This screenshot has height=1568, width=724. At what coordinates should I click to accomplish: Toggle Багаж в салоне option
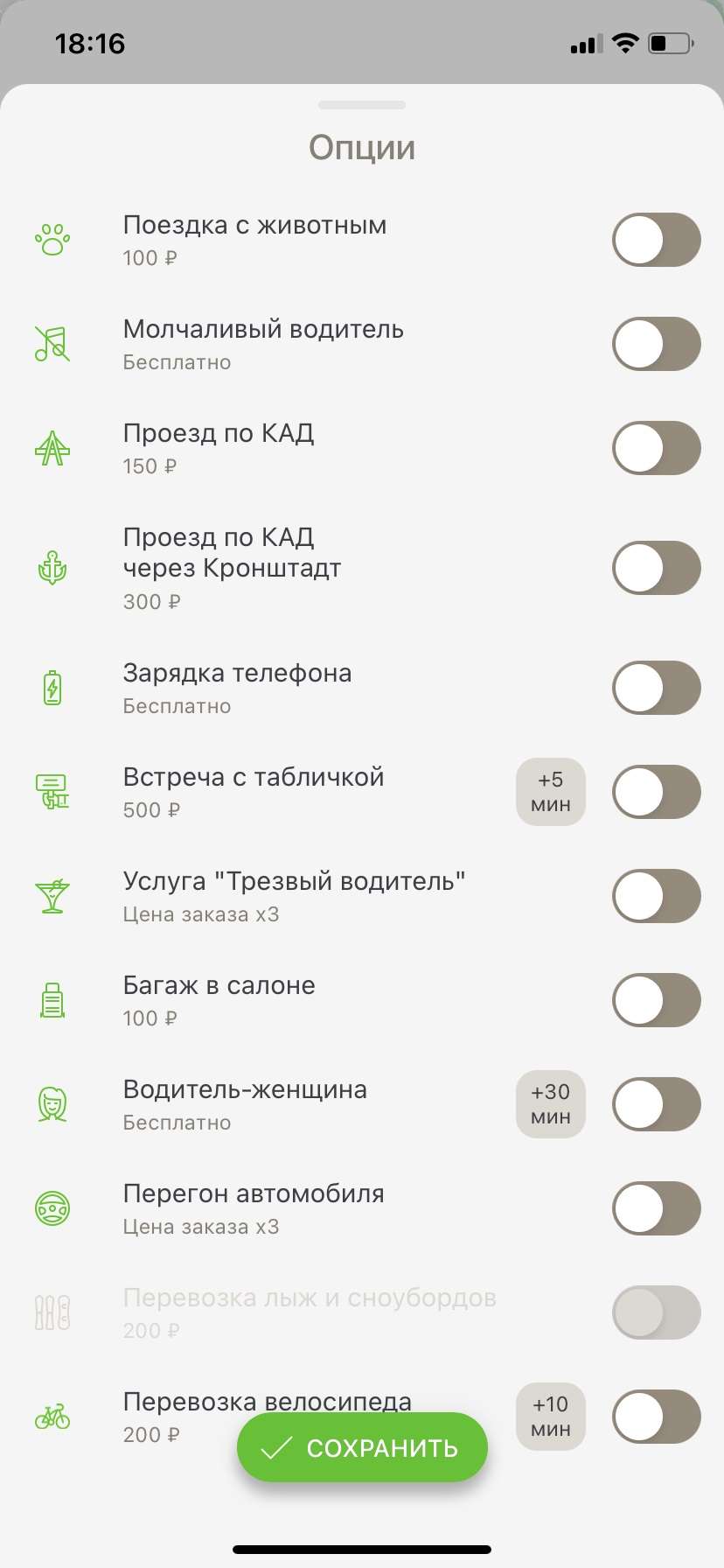[x=657, y=1000]
